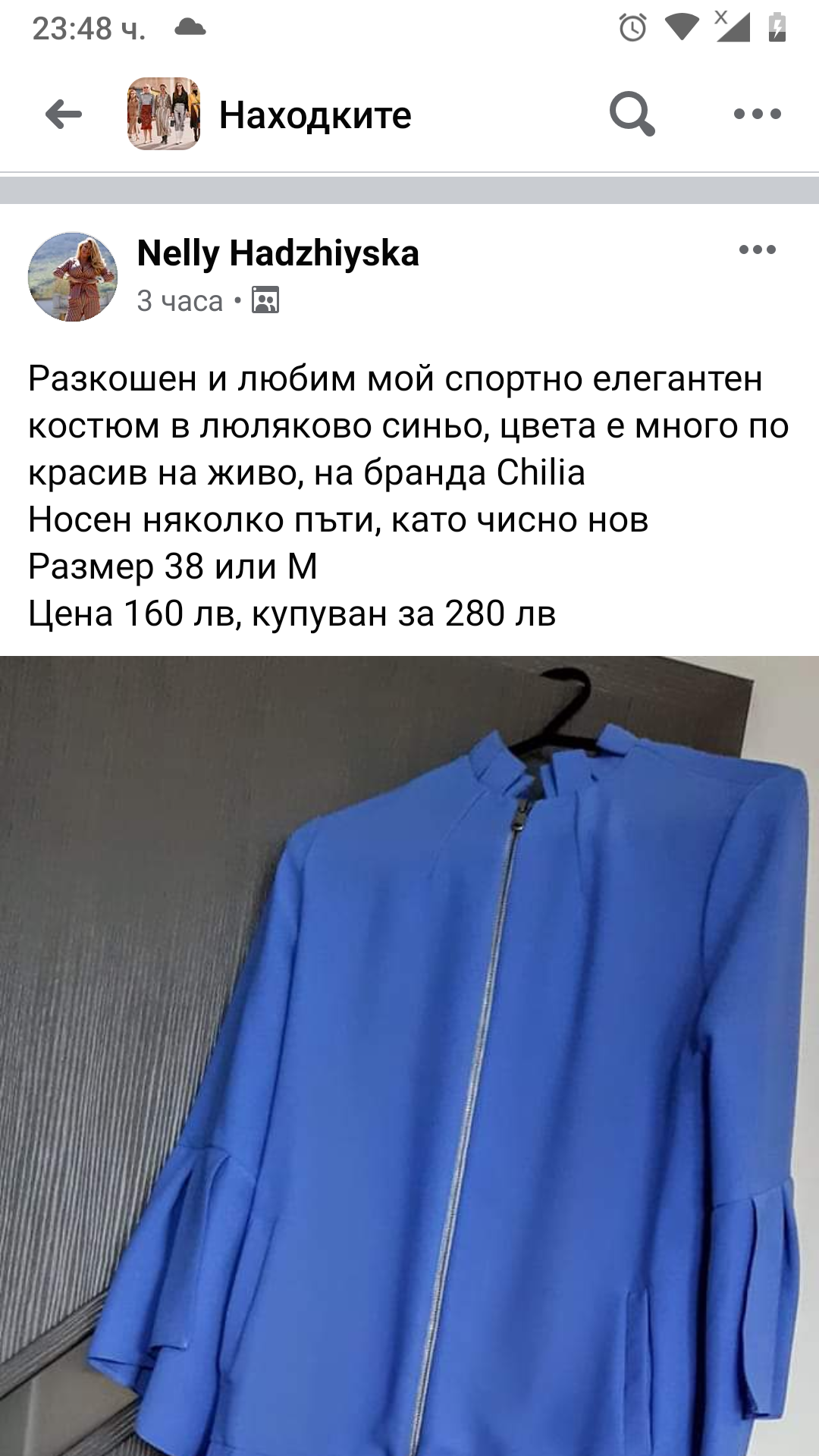Image resolution: width=819 pixels, height=1456 pixels.
Task: Open Nelly Hadzhiyska's profile by name
Action: coord(278,253)
